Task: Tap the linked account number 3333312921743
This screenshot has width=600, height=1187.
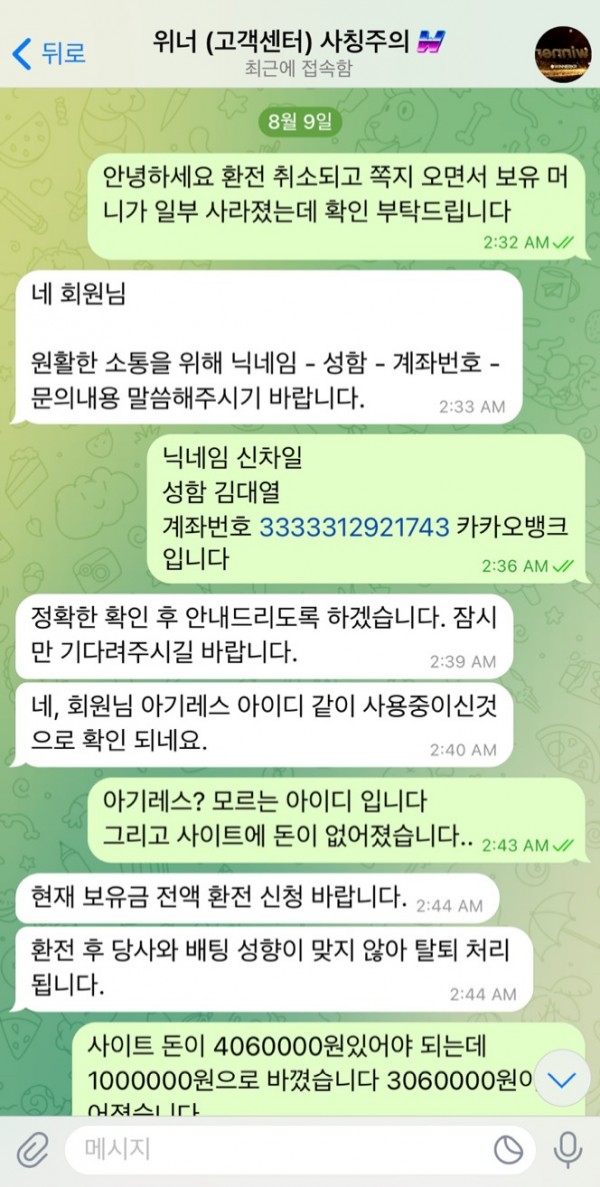Action: click(x=352, y=527)
